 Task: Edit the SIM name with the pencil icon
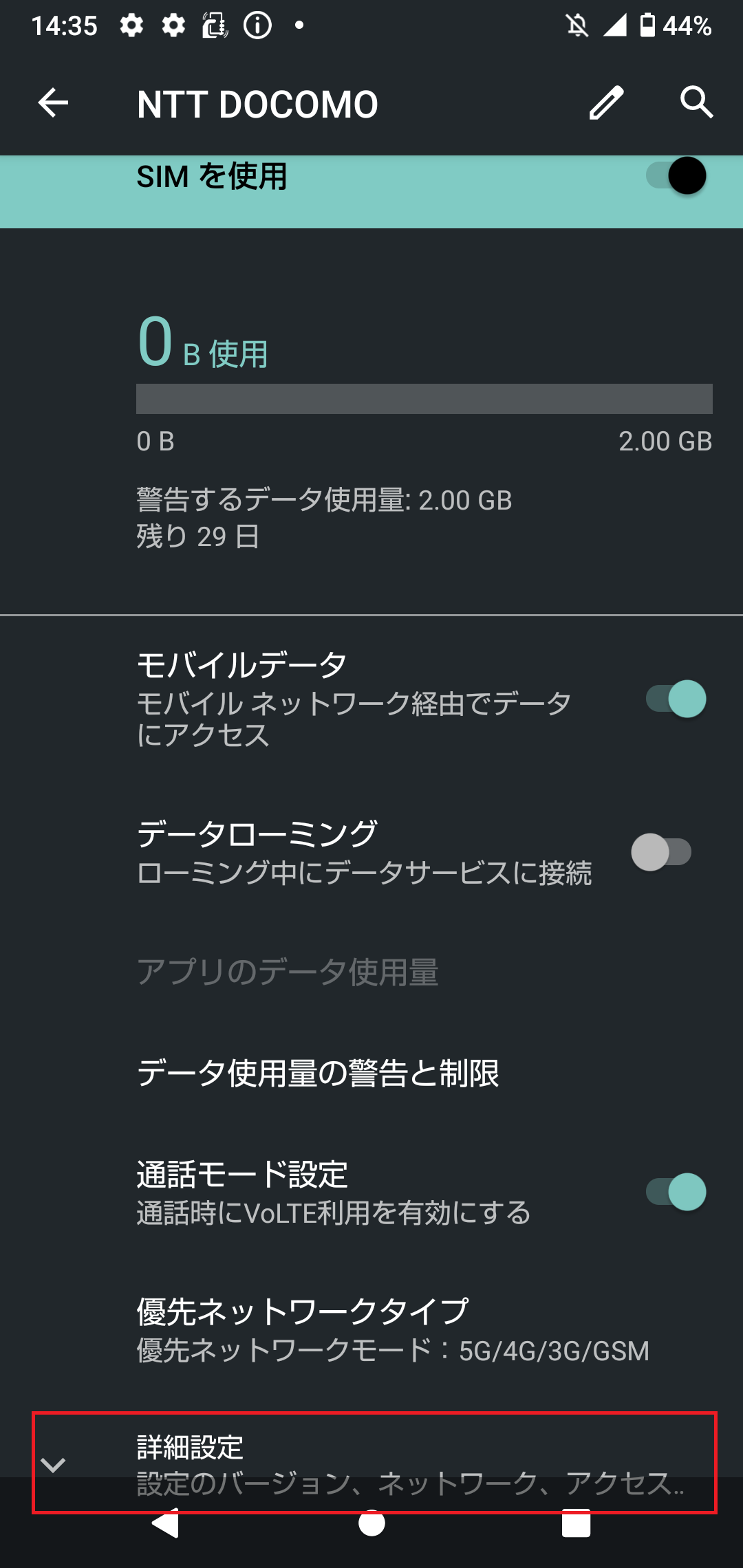[x=606, y=103]
